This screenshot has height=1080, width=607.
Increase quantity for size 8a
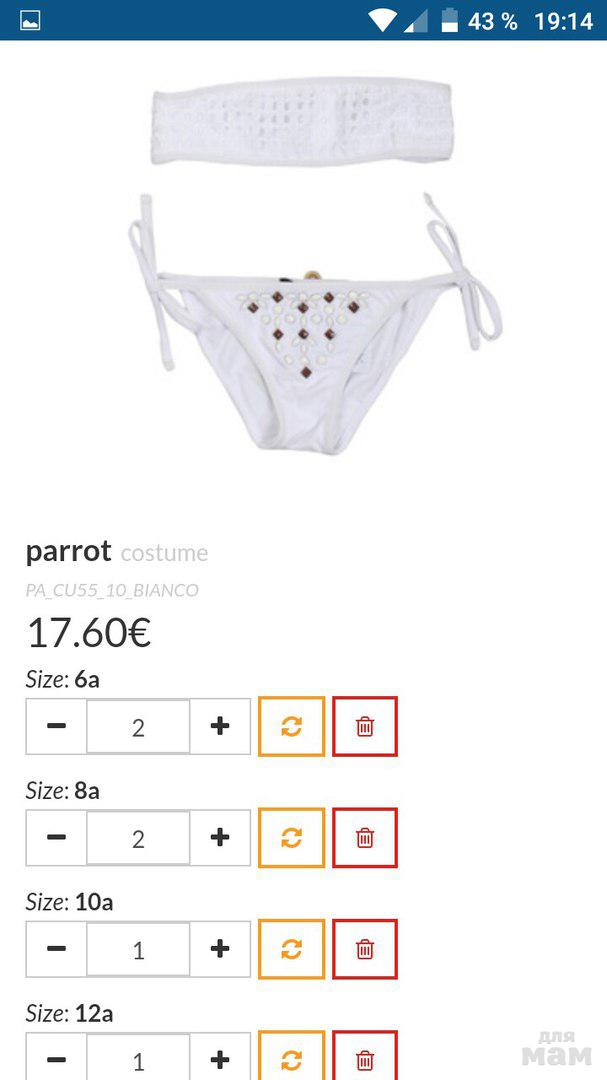220,838
